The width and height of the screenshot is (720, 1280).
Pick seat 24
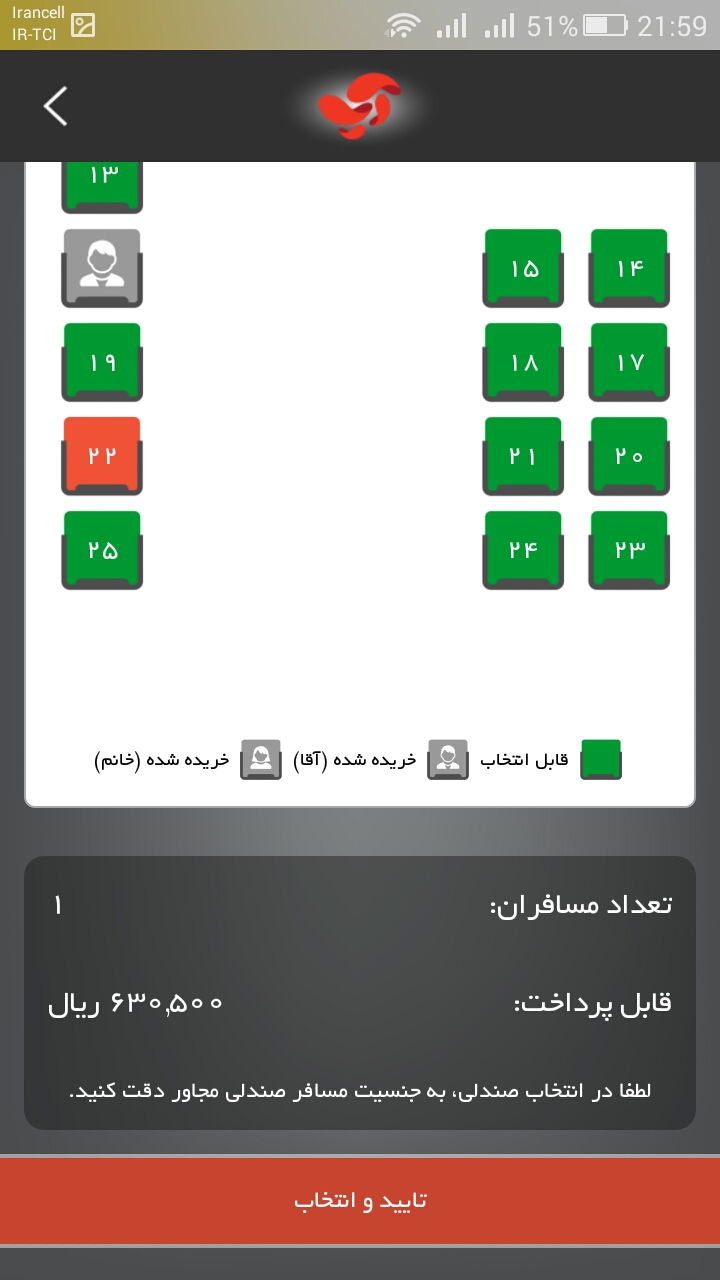tap(524, 550)
